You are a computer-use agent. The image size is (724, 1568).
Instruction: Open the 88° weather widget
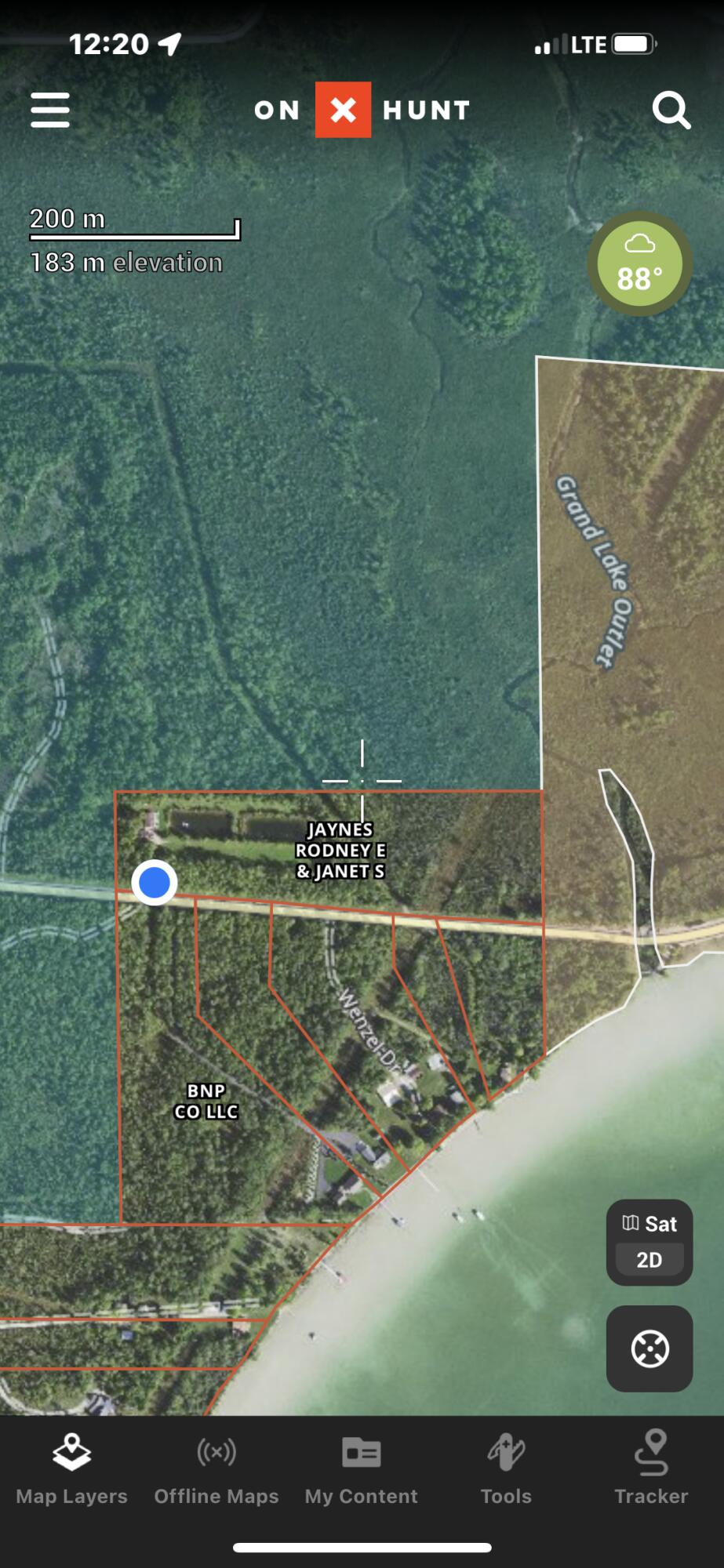[639, 264]
